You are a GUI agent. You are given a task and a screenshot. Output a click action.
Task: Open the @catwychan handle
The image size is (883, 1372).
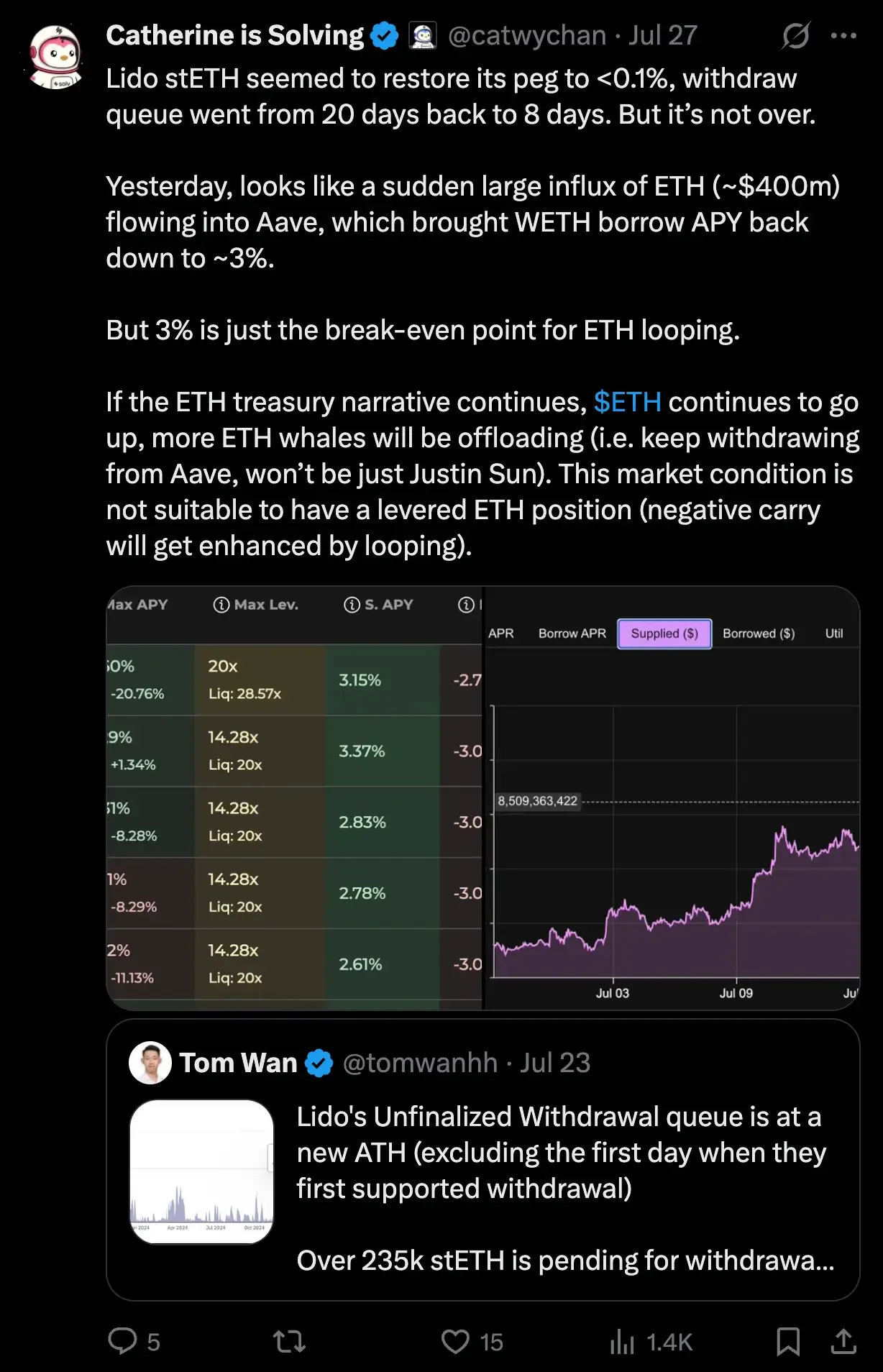527,35
